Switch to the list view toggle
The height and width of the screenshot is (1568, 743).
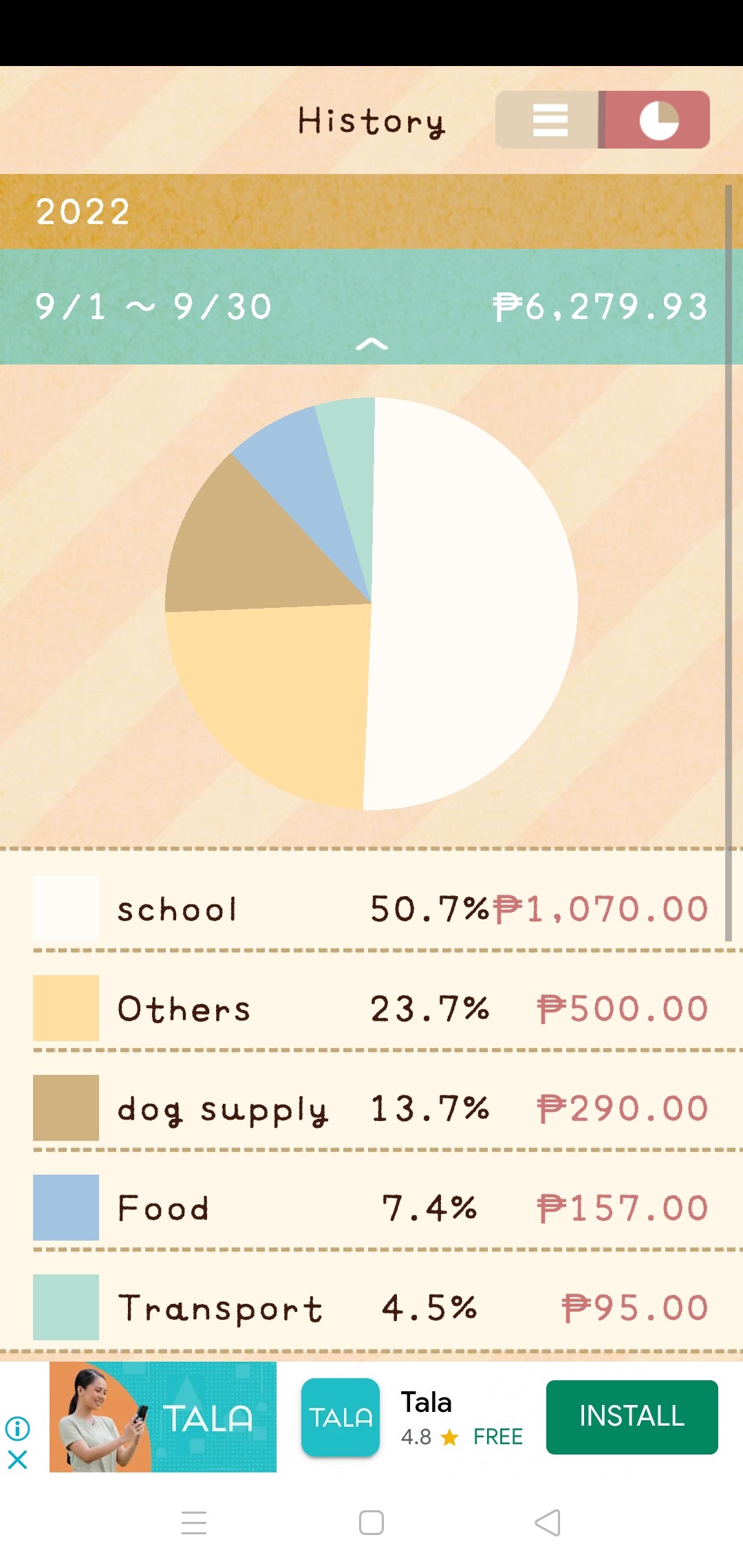pyautogui.click(x=548, y=120)
